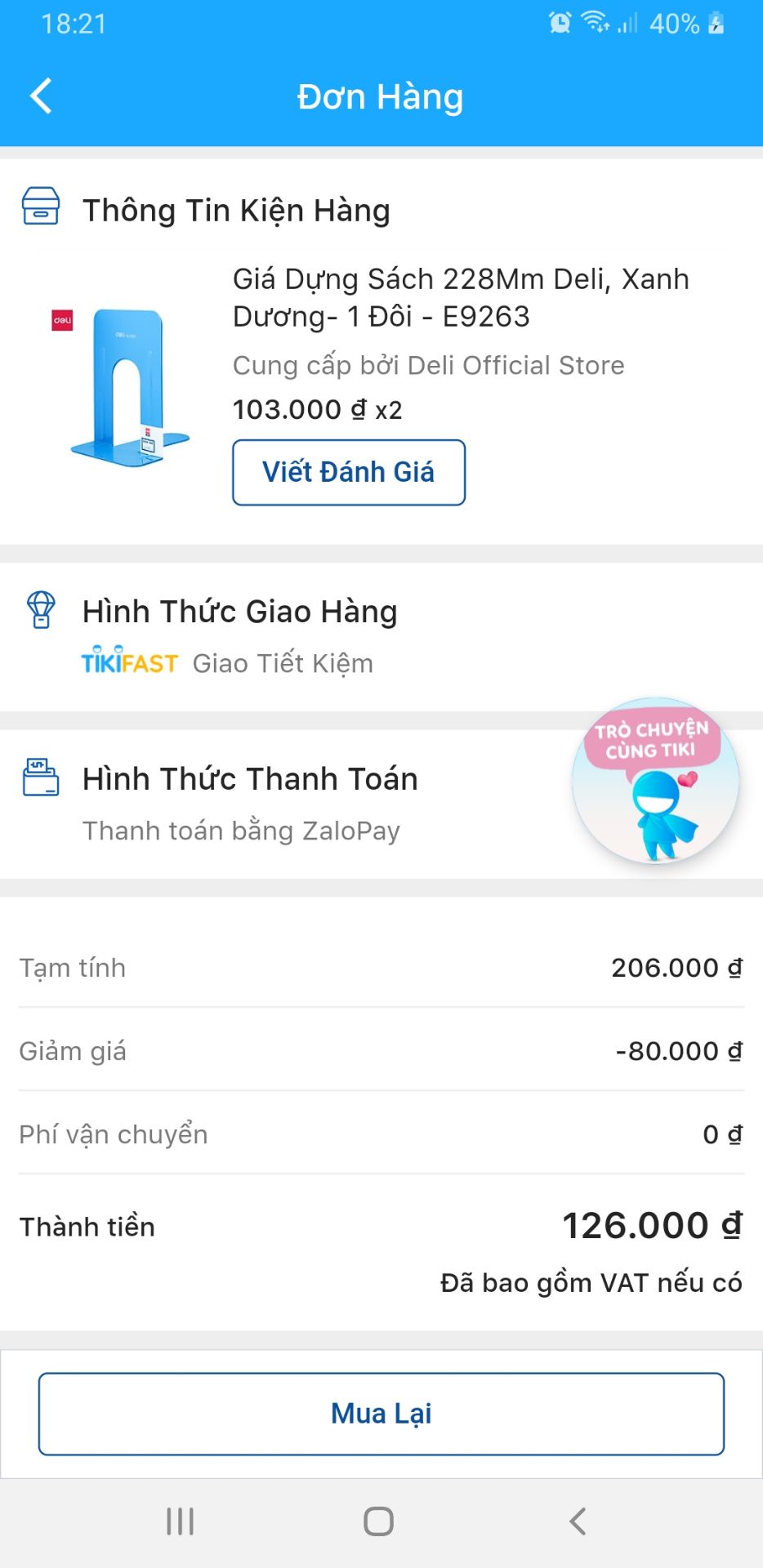Tap the Thanh toán bằng ZaloPay text
The width and height of the screenshot is (763, 1568).
point(241,830)
